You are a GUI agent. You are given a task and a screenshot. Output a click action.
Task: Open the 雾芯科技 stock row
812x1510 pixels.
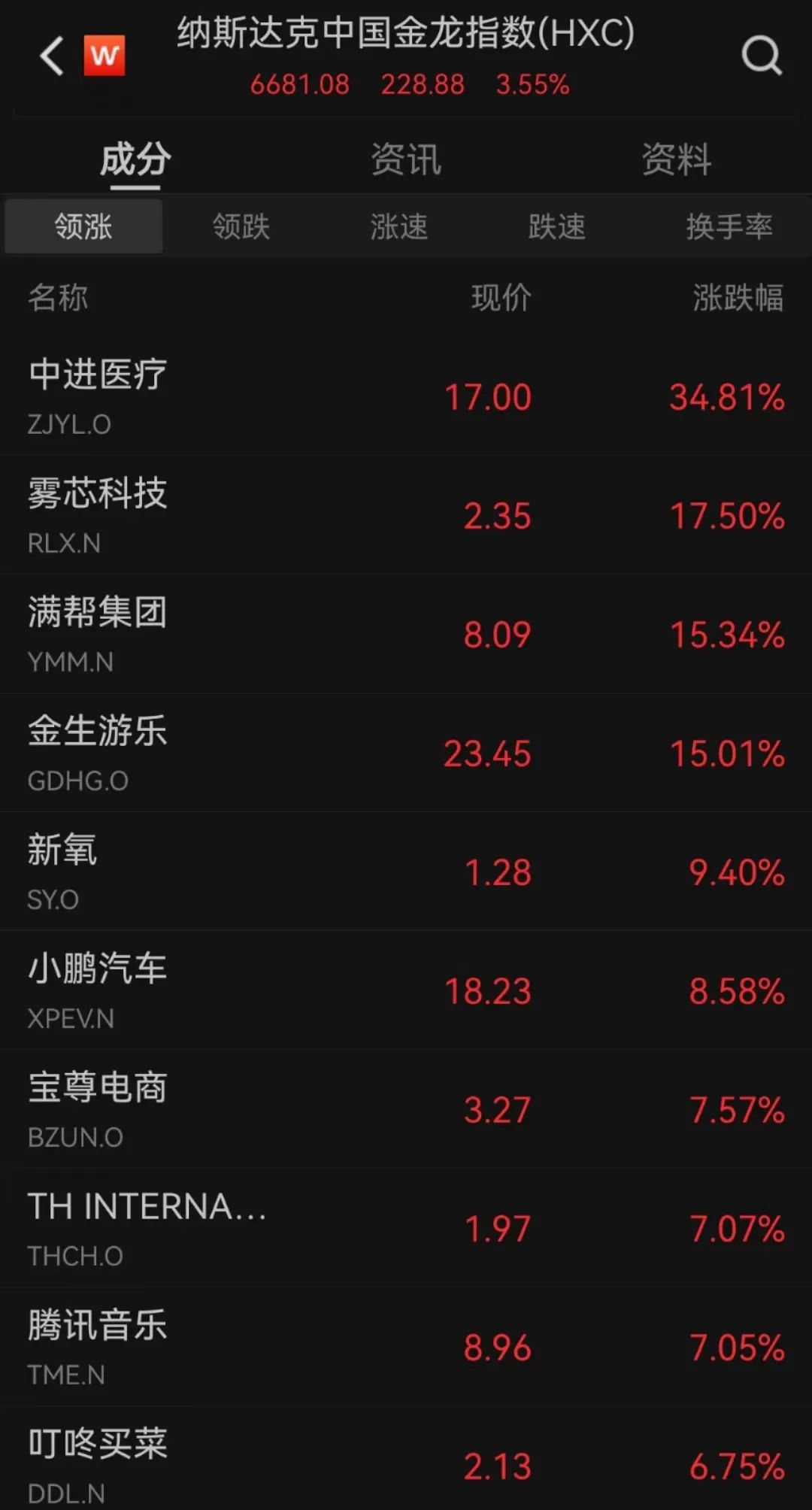pos(406,515)
